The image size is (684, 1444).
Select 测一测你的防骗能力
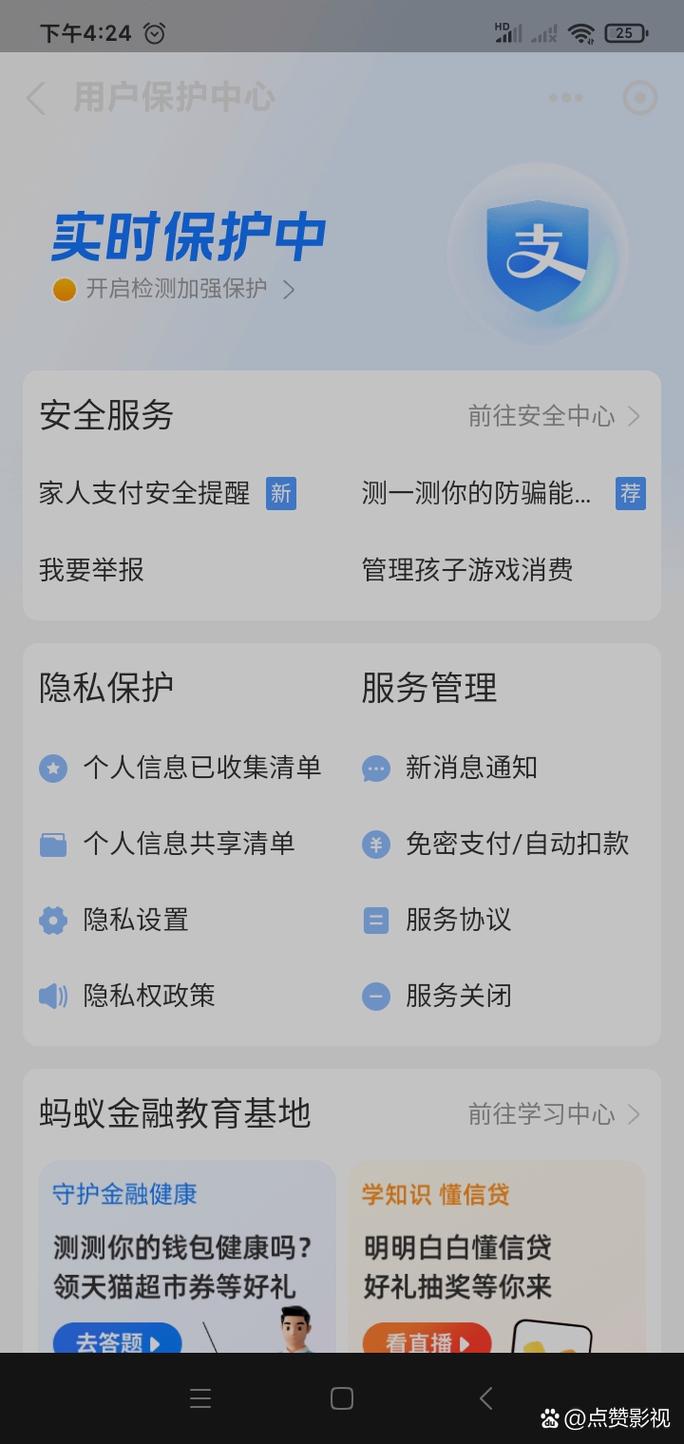click(x=476, y=493)
